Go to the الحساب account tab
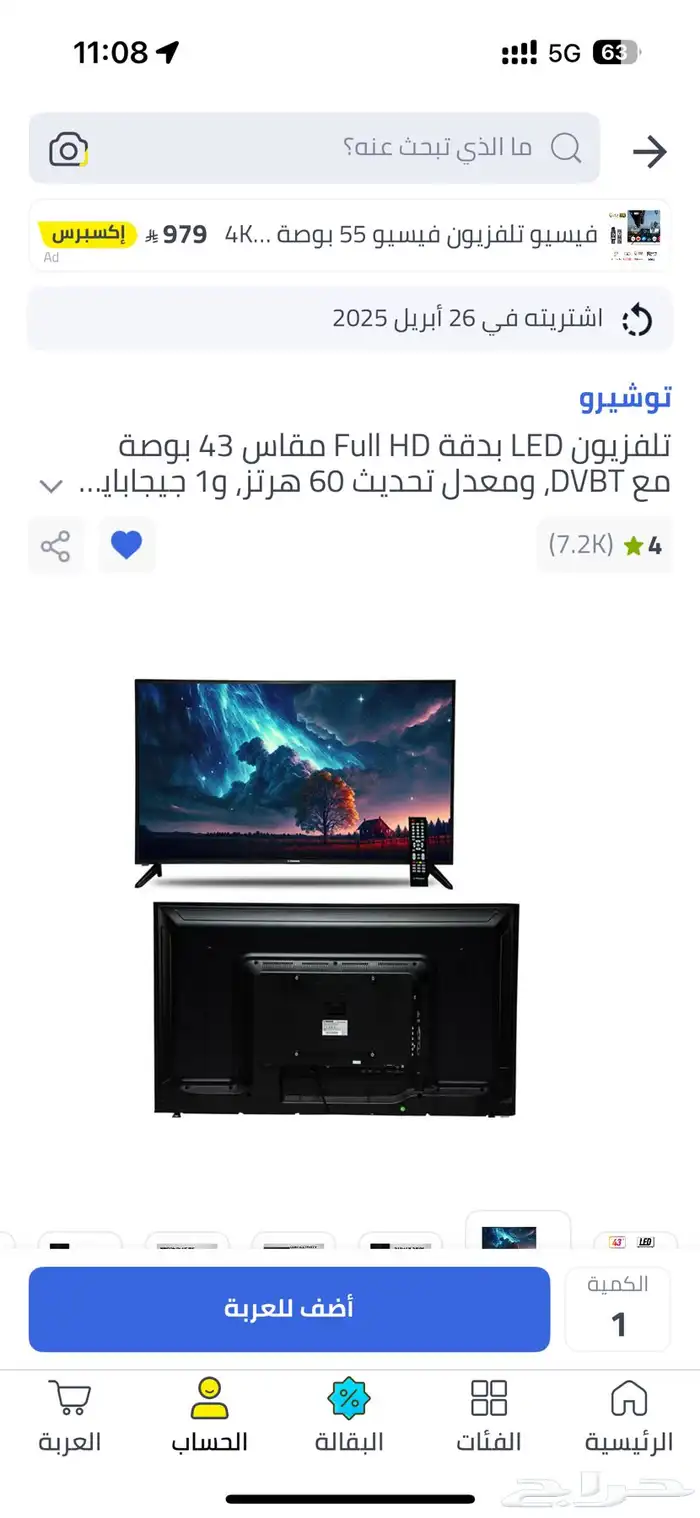Screen dimensions: 700x1518 pos(209,1417)
